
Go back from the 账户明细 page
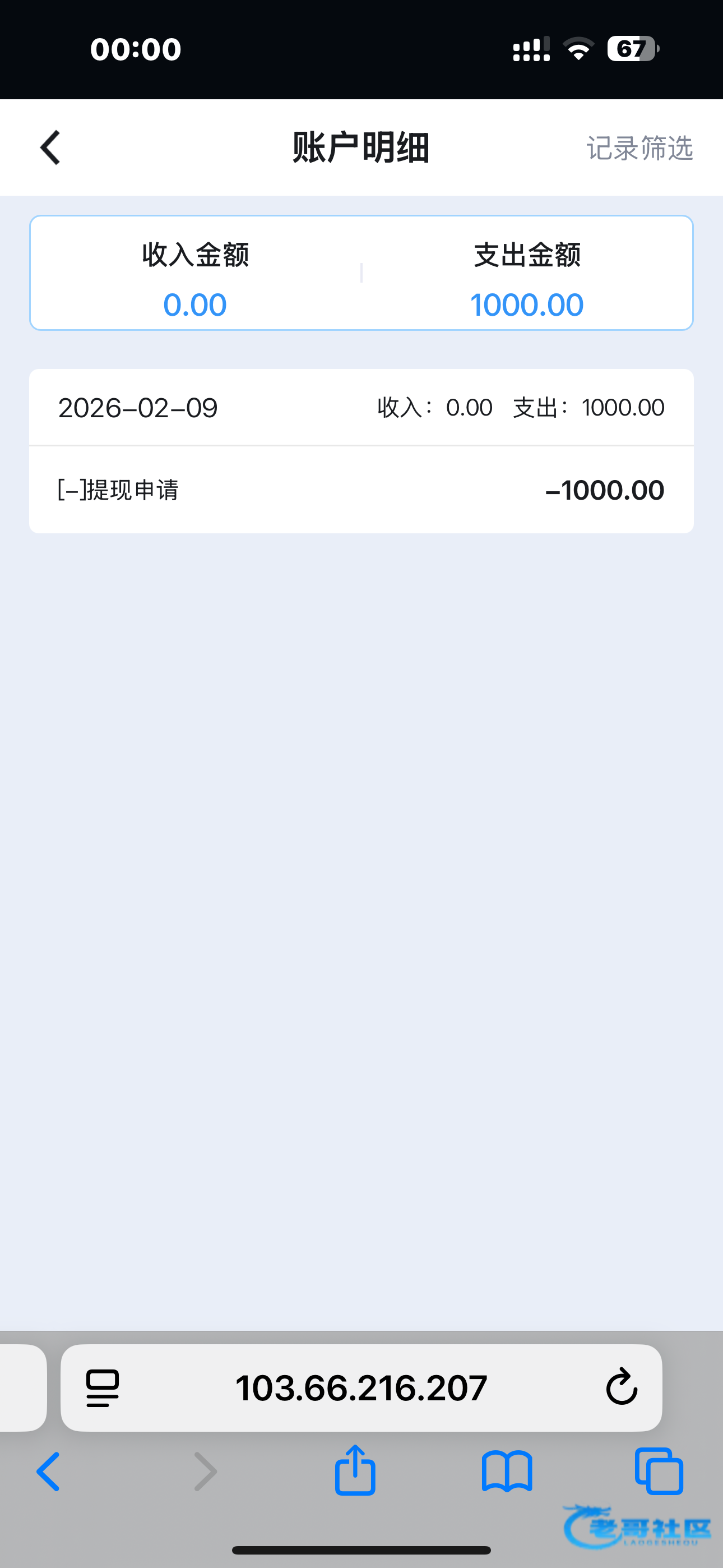click(50, 147)
